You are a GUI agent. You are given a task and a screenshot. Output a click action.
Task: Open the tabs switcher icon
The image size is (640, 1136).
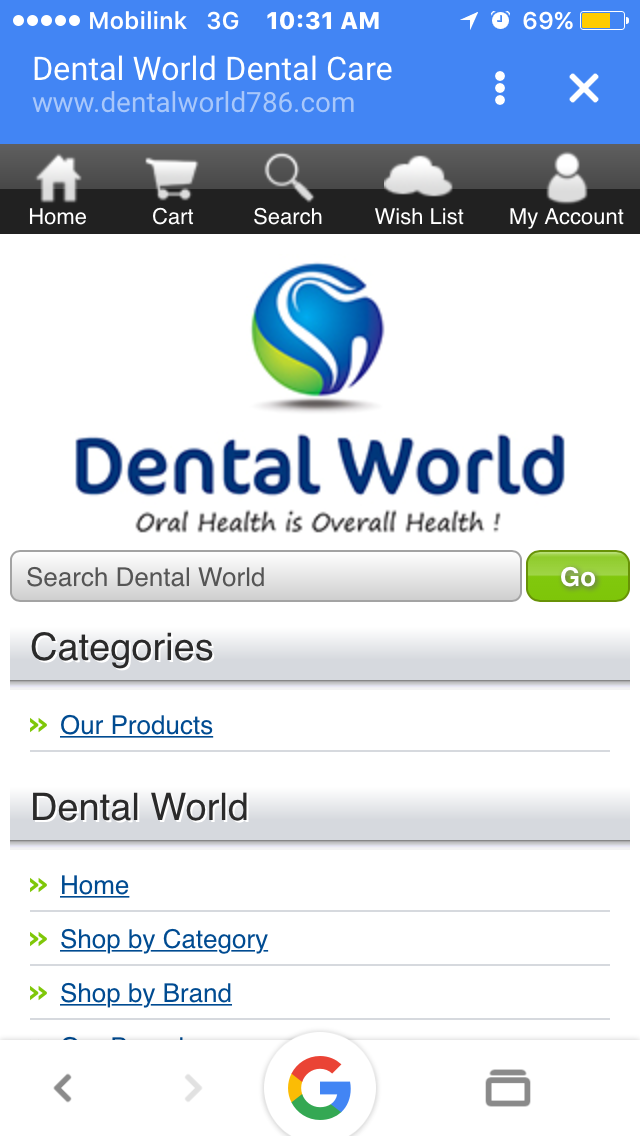tap(507, 1087)
